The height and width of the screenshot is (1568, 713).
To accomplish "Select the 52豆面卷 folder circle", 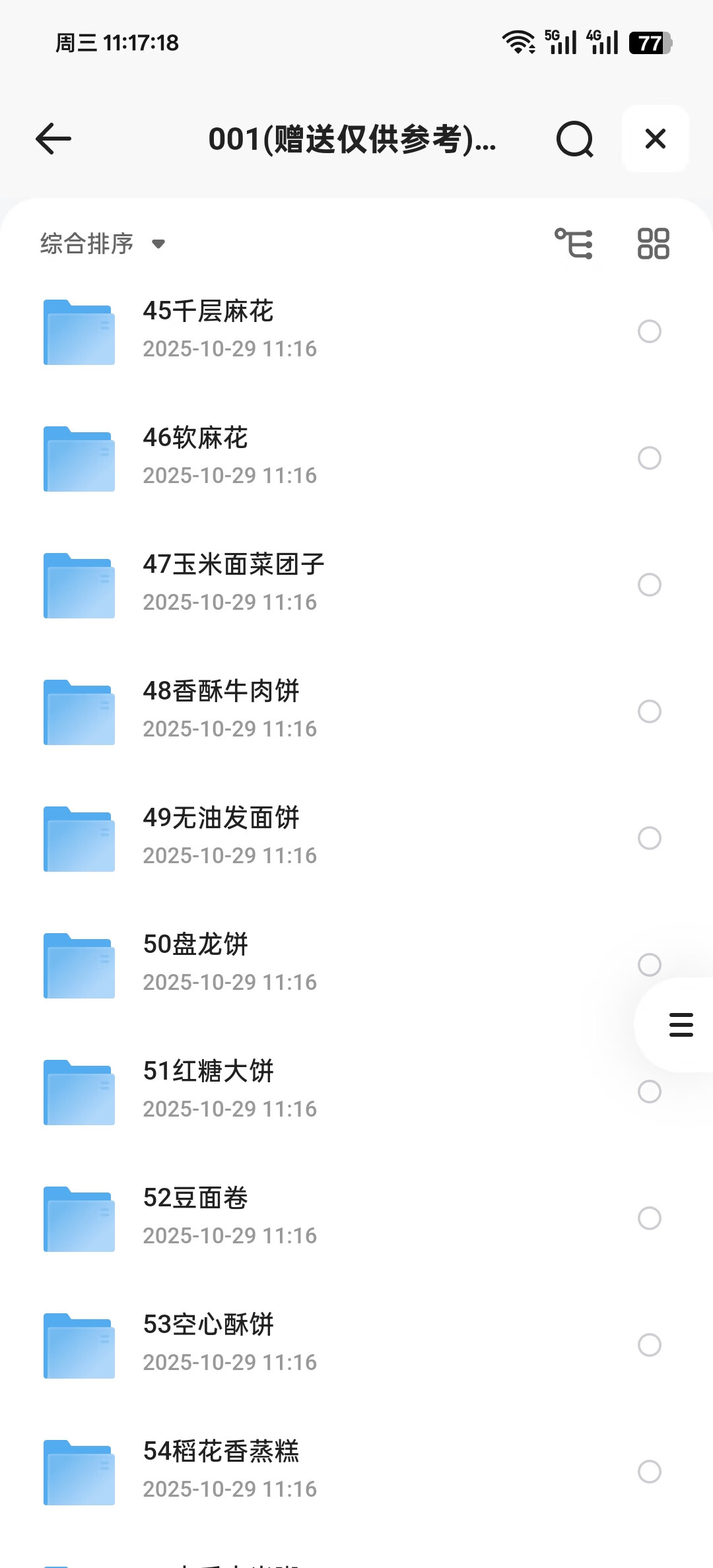I will 650,1218.
